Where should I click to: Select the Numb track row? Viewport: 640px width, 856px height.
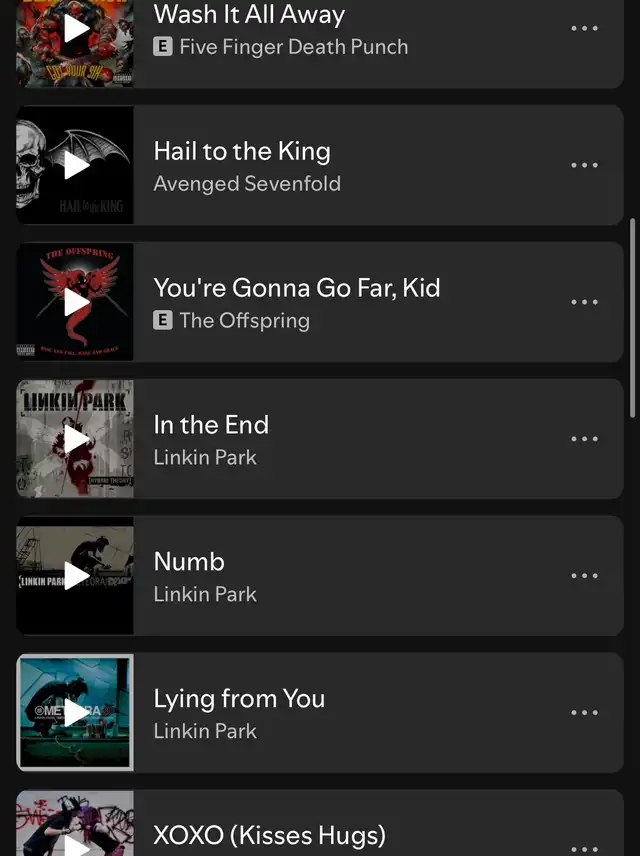[x=350, y=576]
